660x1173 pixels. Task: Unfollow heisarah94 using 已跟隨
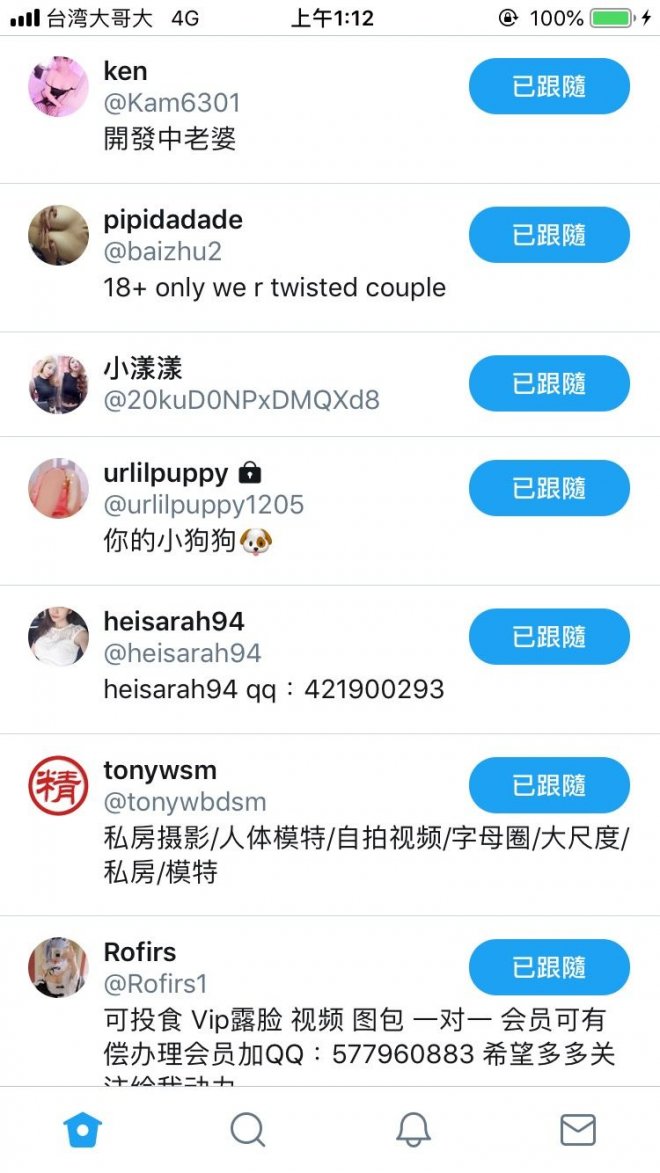(549, 637)
